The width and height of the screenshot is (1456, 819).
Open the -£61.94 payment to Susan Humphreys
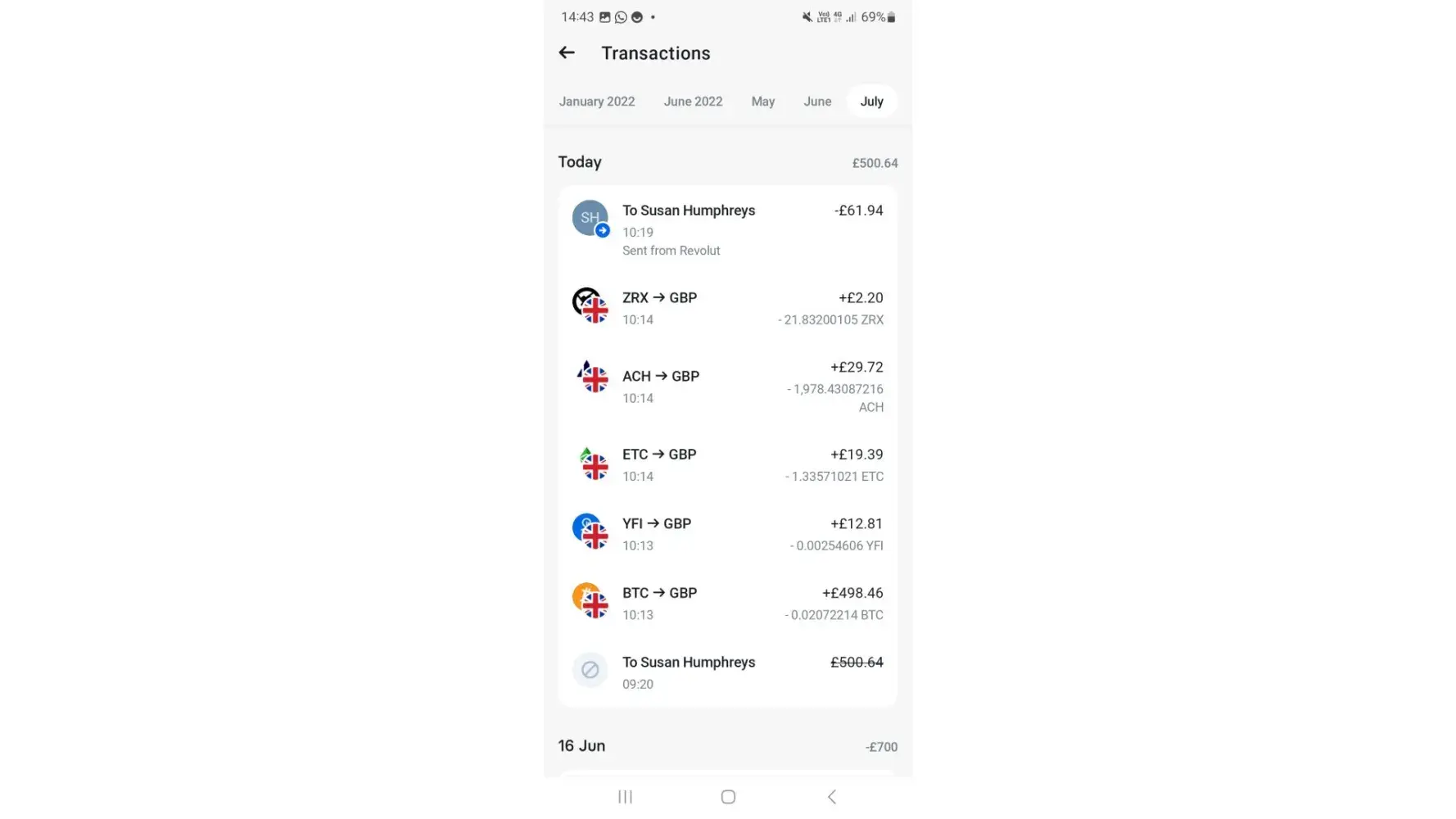click(x=727, y=229)
